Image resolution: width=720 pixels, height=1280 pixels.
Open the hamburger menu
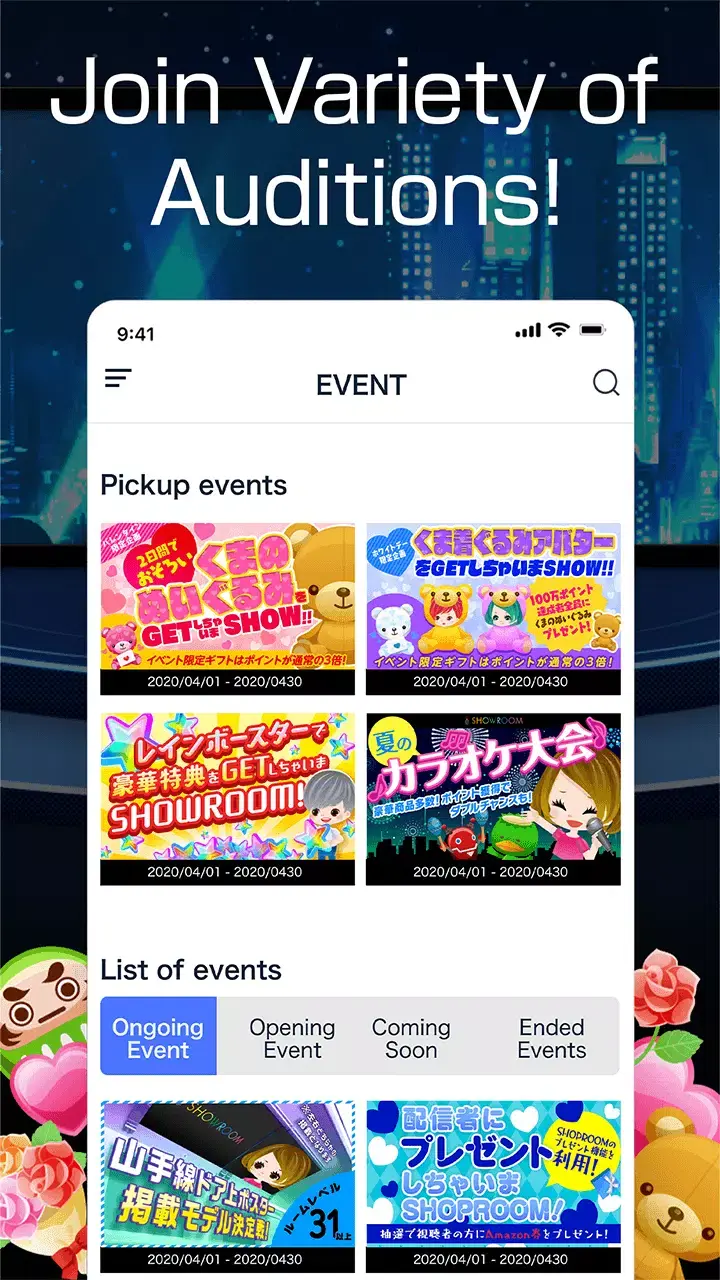(x=118, y=378)
